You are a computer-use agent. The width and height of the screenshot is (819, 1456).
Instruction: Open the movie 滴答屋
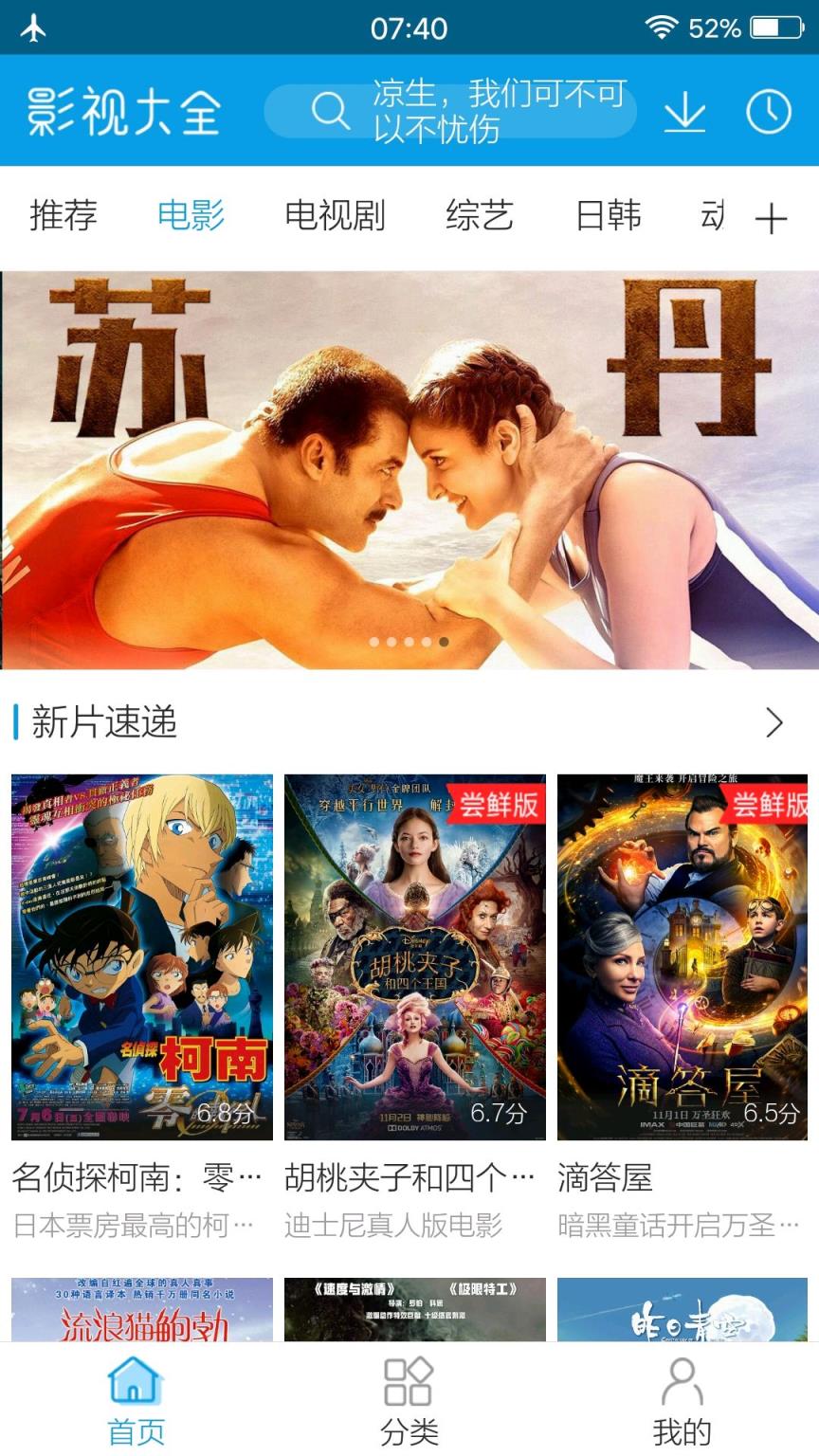pyautogui.click(x=681, y=957)
